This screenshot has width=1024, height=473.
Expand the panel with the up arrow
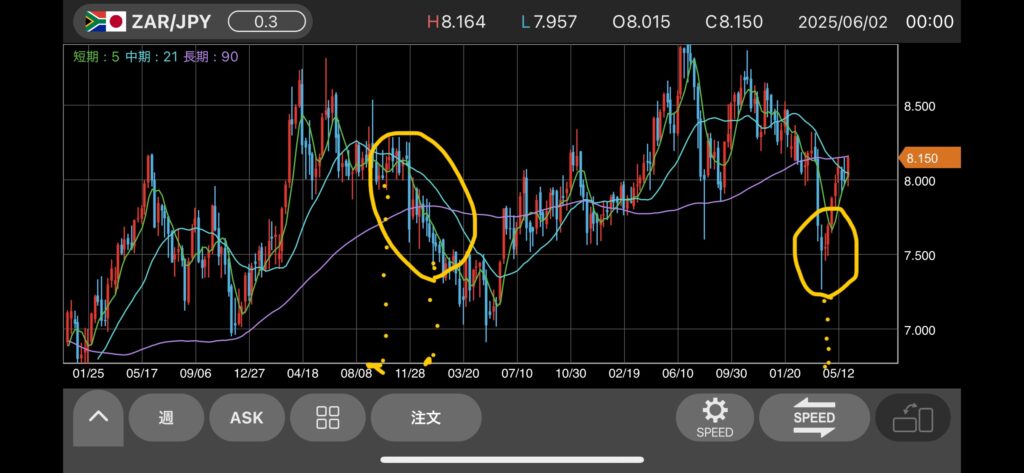click(98, 417)
